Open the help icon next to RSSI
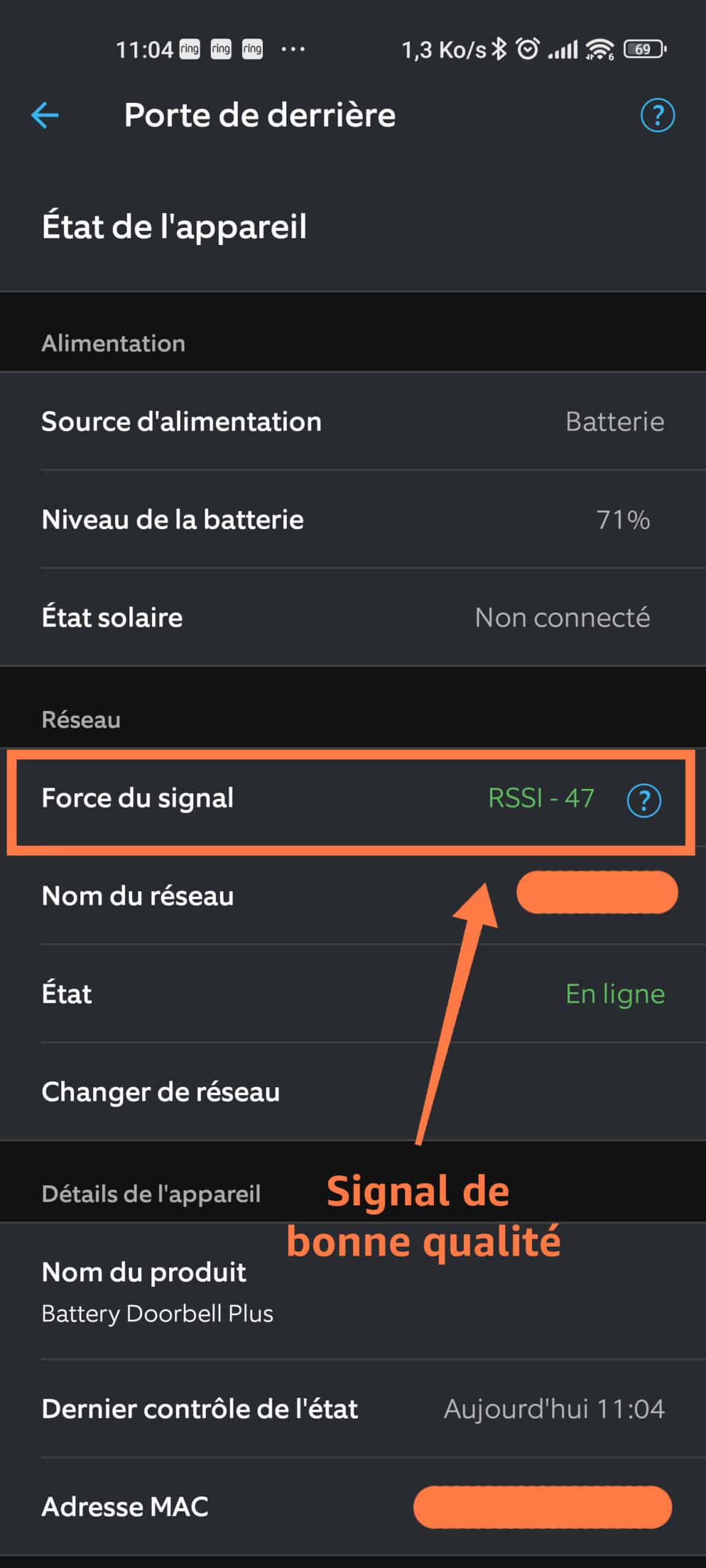The height and width of the screenshot is (1568, 706). [x=644, y=800]
